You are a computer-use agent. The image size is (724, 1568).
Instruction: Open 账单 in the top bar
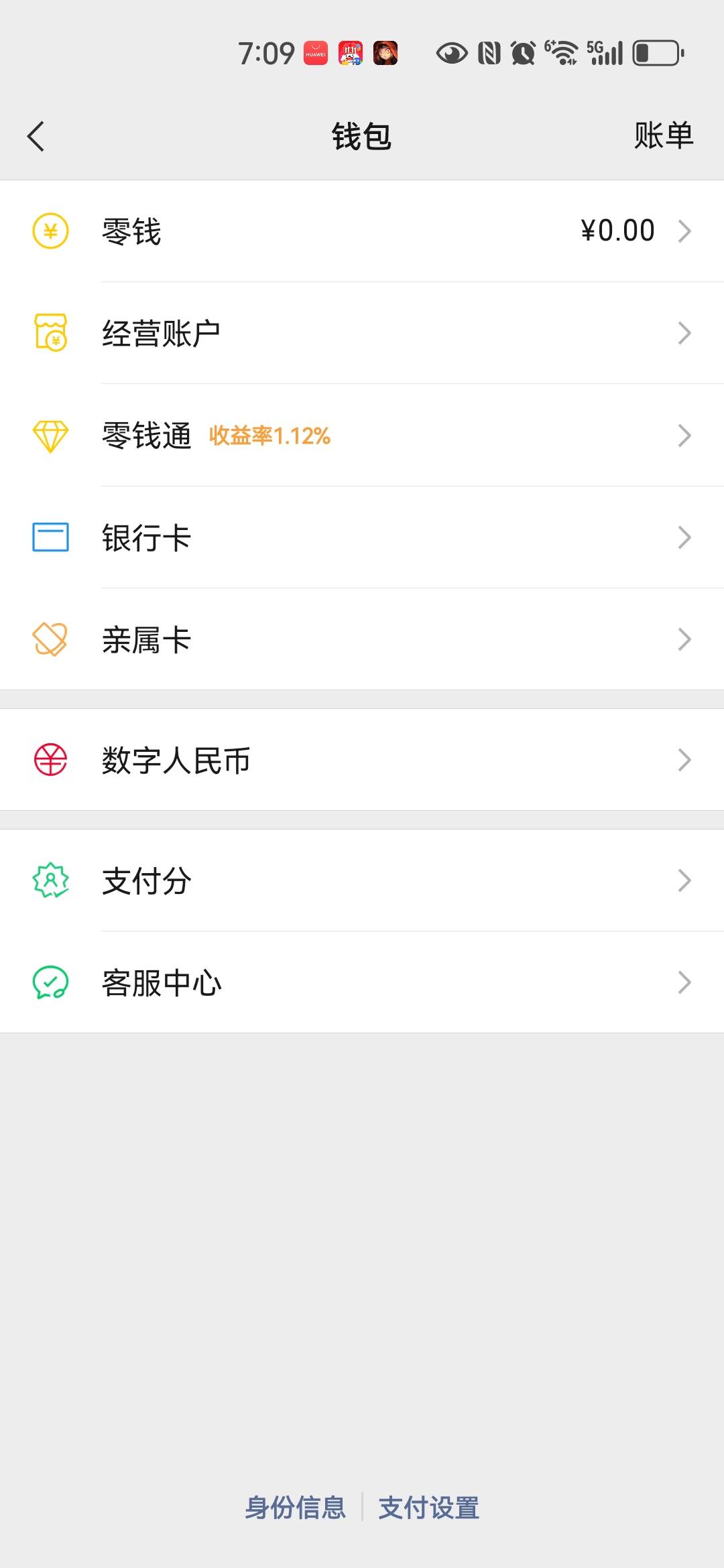point(664,136)
